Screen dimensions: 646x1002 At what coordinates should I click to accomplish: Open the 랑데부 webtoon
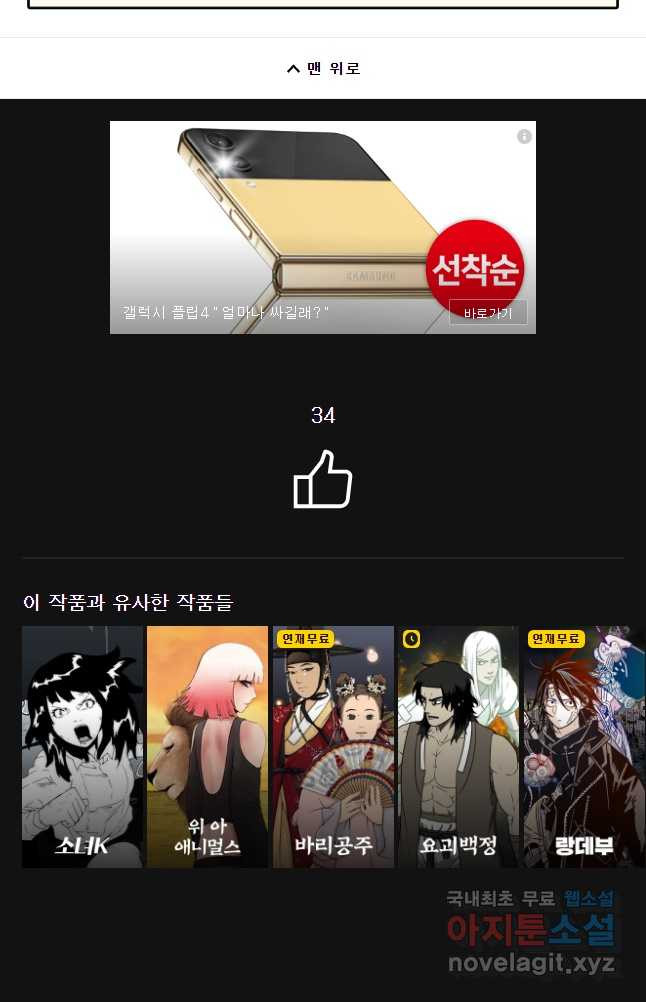(x=584, y=746)
